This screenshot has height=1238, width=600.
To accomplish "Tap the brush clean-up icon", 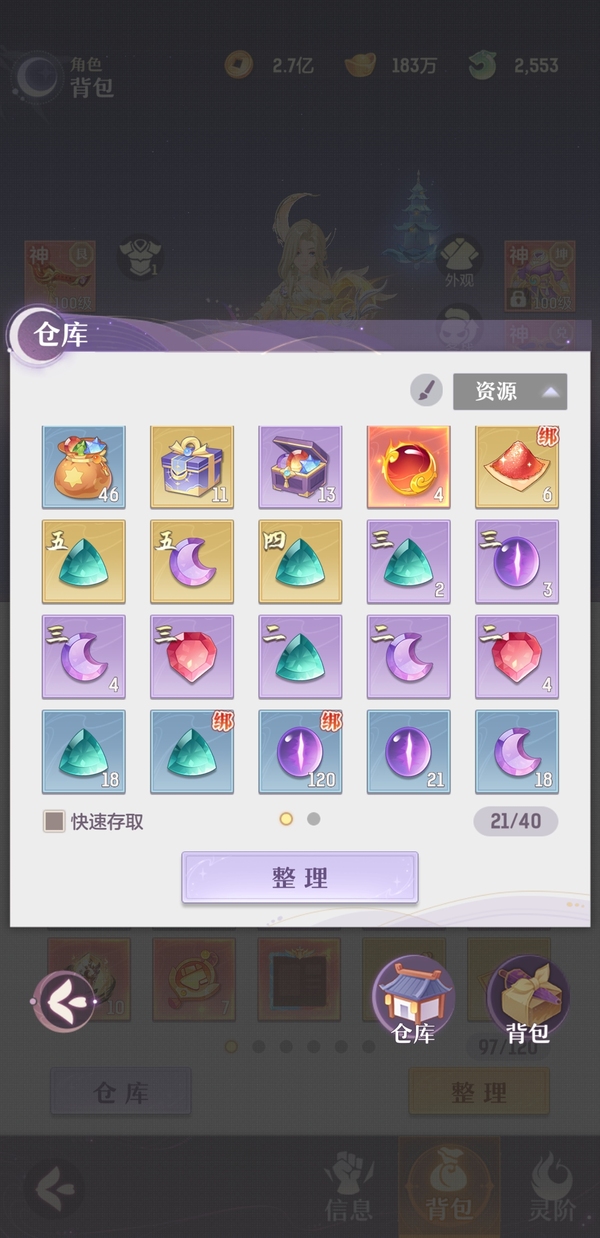I will pos(426,391).
